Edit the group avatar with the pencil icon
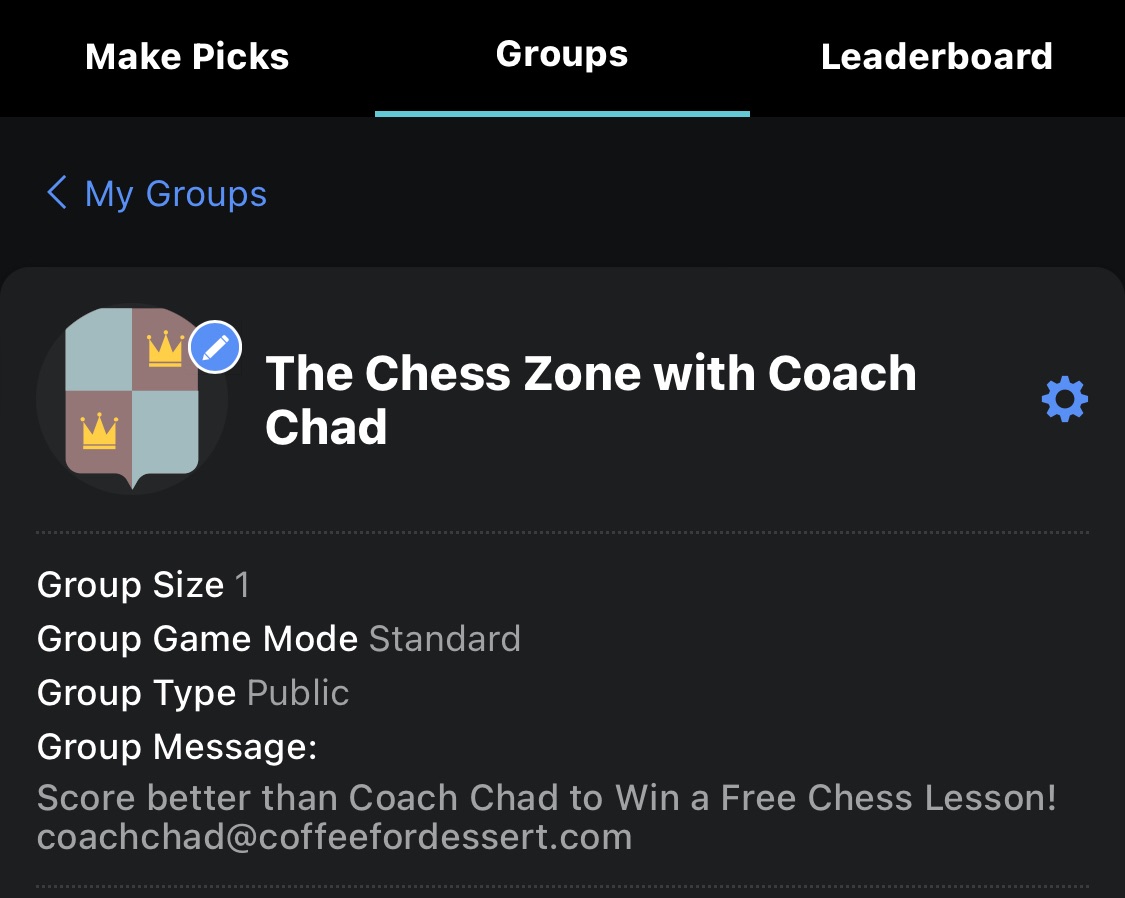The image size is (1125, 898). [215, 348]
